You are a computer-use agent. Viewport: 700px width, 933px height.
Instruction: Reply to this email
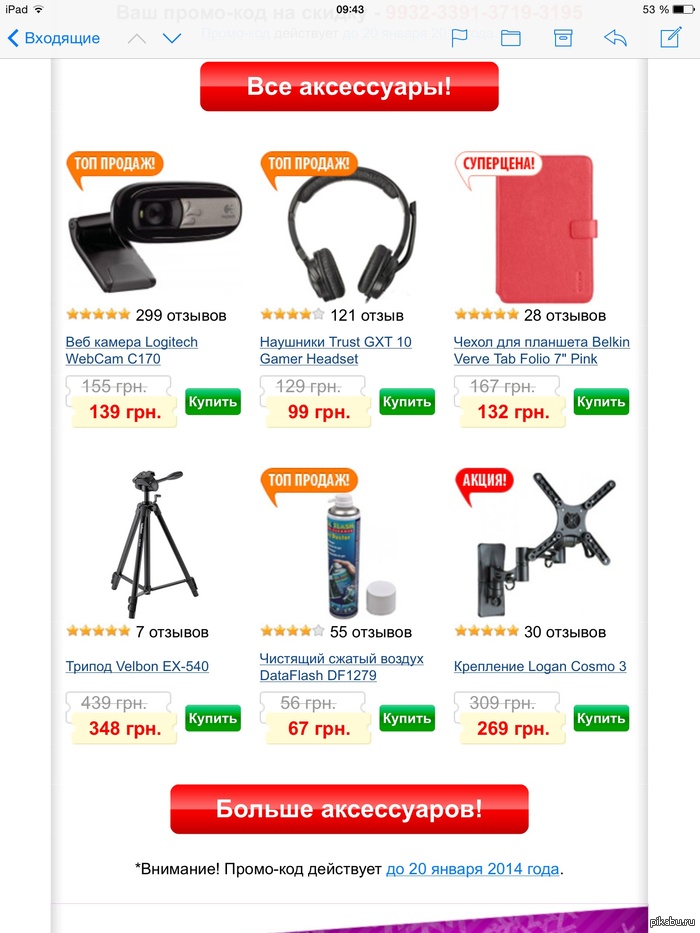click(616, 38)
